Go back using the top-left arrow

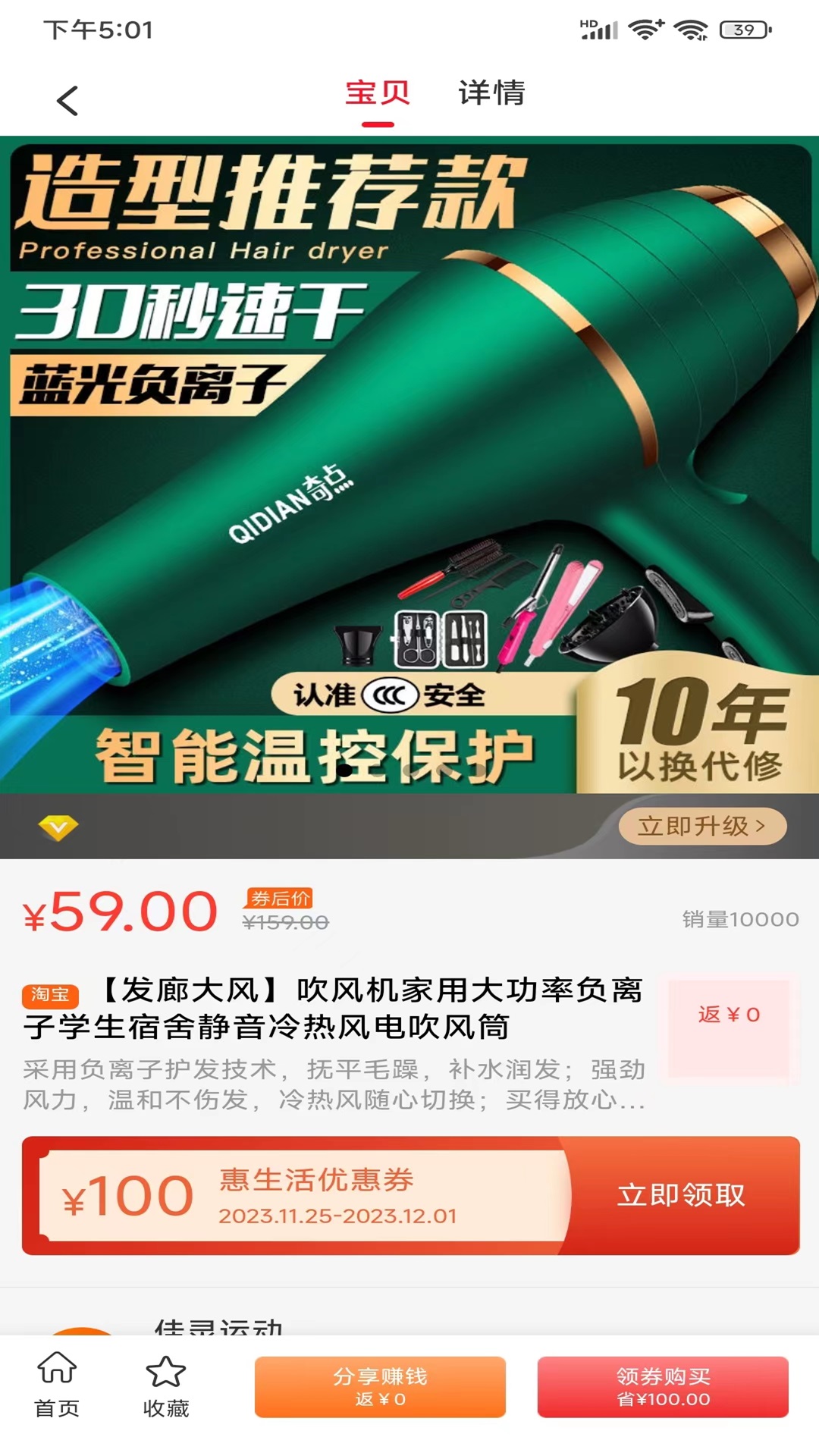(x=67, y=100)
